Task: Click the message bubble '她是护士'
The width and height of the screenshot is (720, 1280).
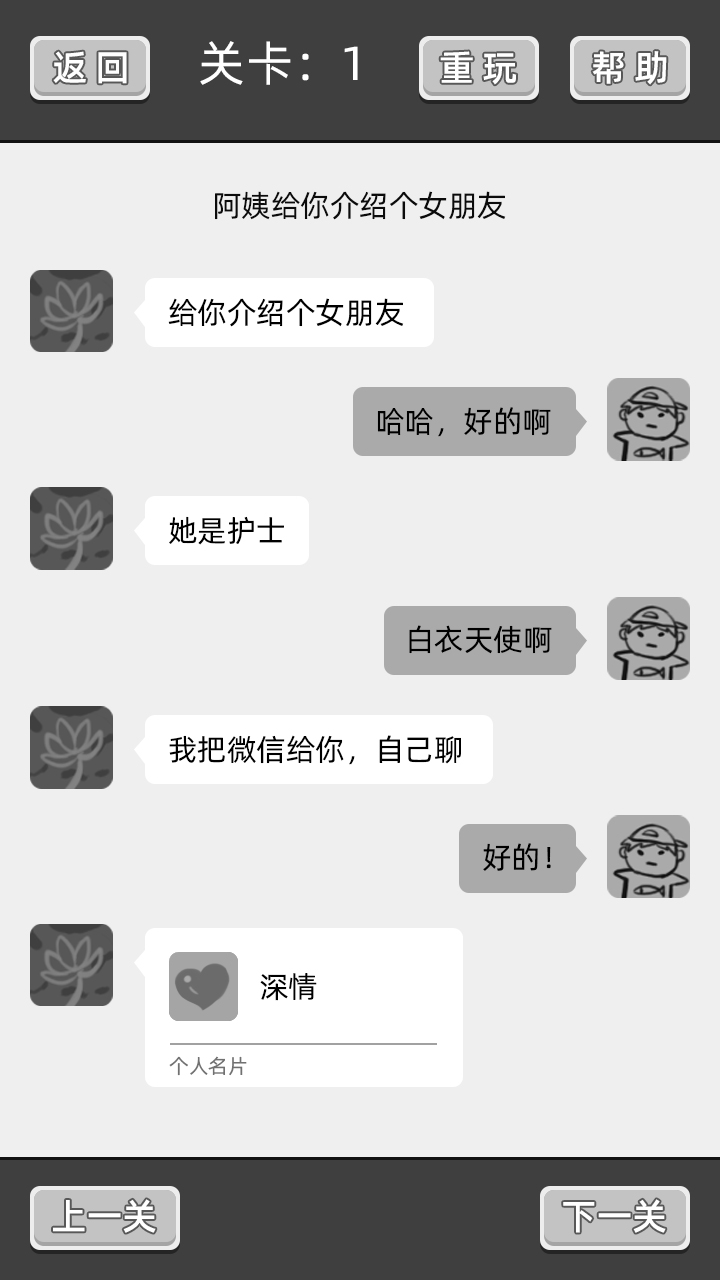Action: [x=226, y=530]
